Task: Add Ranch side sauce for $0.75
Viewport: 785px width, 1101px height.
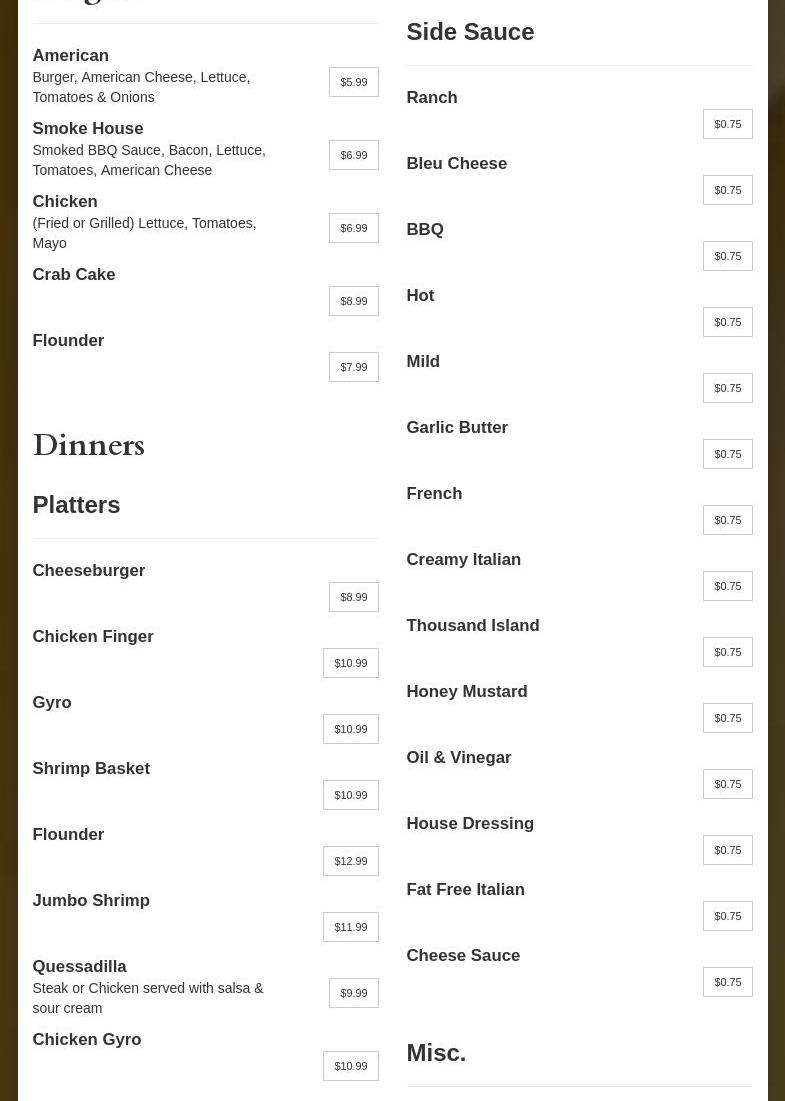Action: click(x=727, y=124)
